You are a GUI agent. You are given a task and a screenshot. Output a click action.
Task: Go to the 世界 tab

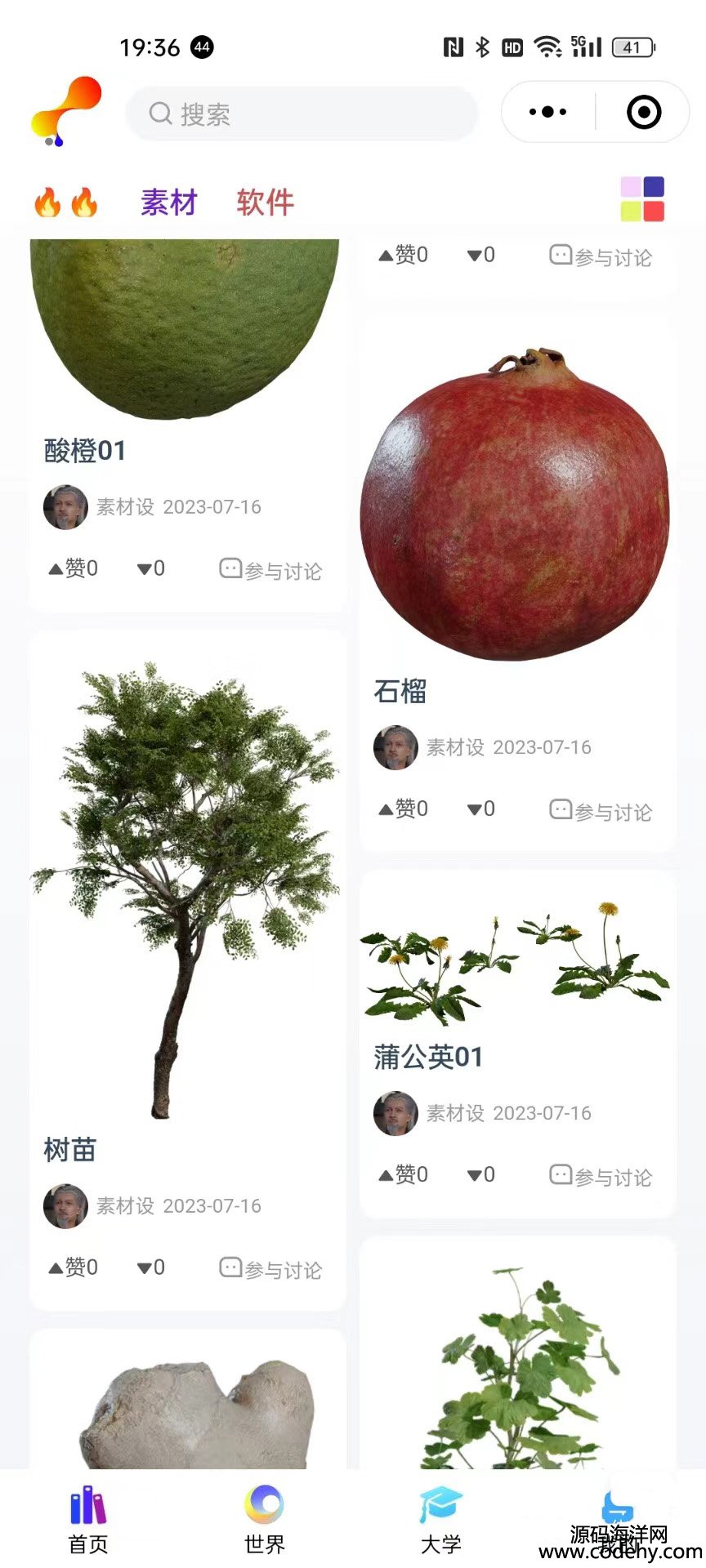pyautogui.click(x=264, y=1518)
